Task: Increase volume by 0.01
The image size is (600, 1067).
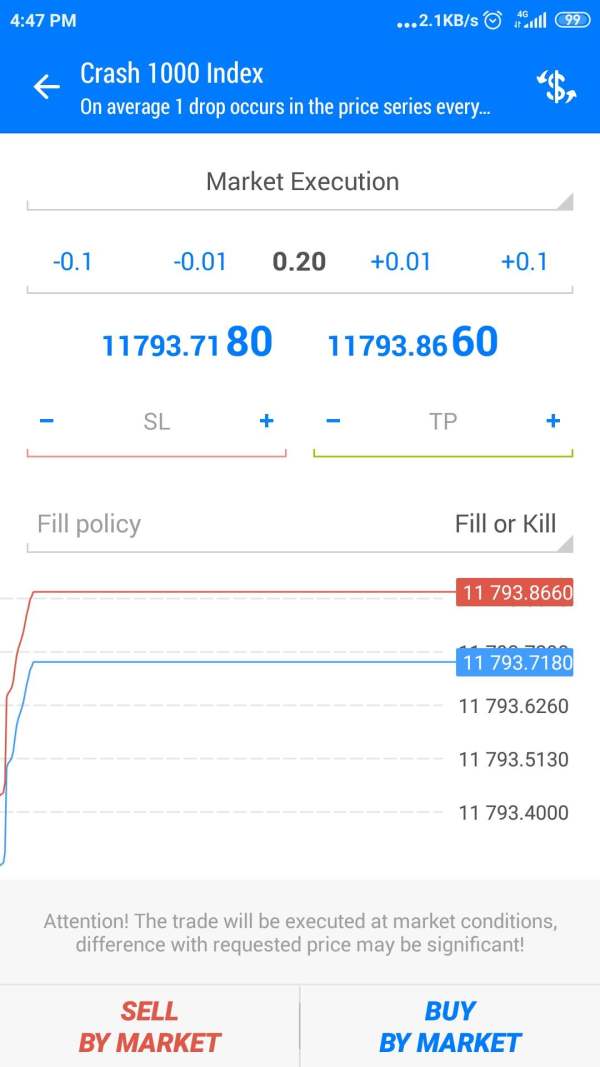Action: pos(400,262)
